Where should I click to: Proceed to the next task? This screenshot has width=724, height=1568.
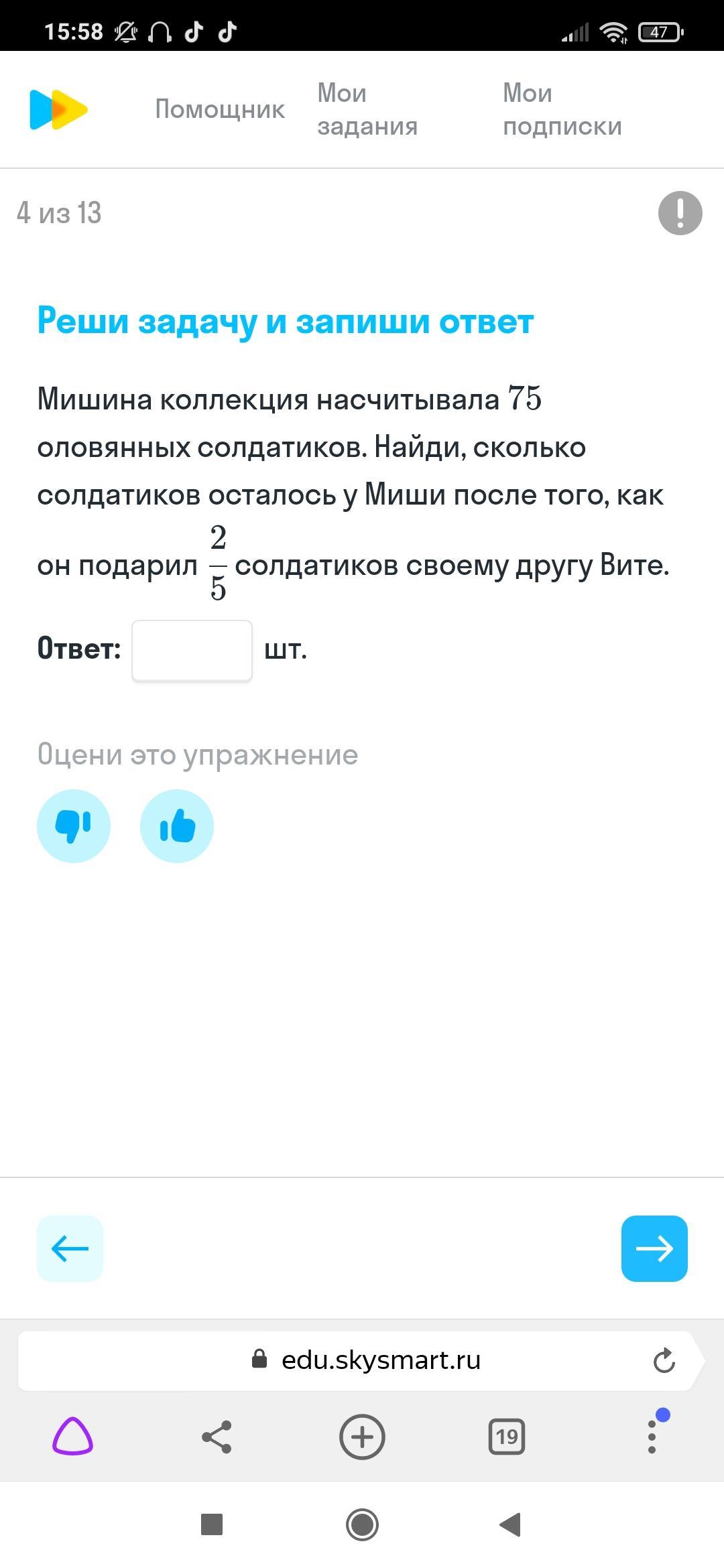654,1248
